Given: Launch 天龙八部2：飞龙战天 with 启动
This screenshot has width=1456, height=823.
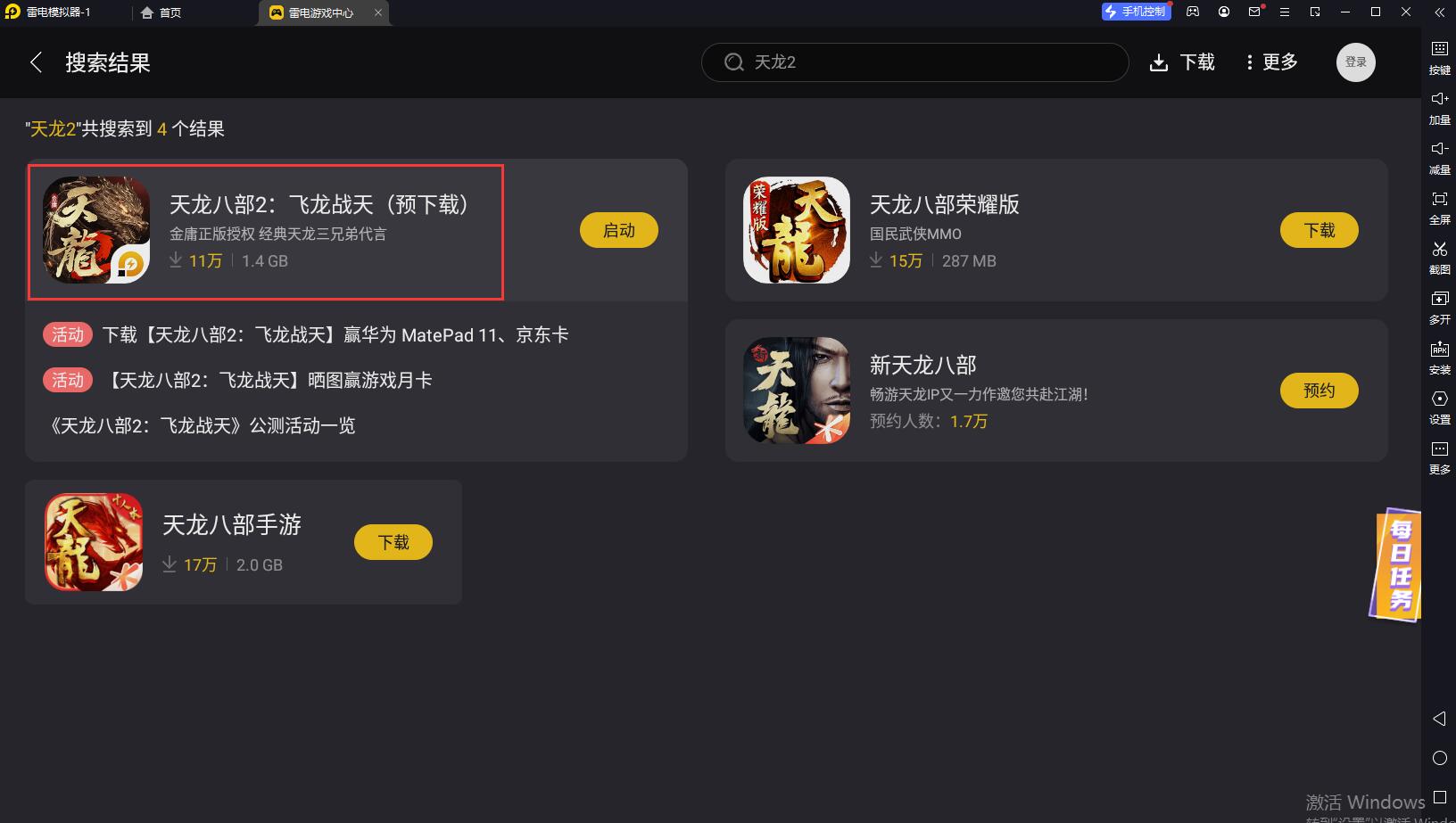Looking at the screenshot, I should [618, 230].
